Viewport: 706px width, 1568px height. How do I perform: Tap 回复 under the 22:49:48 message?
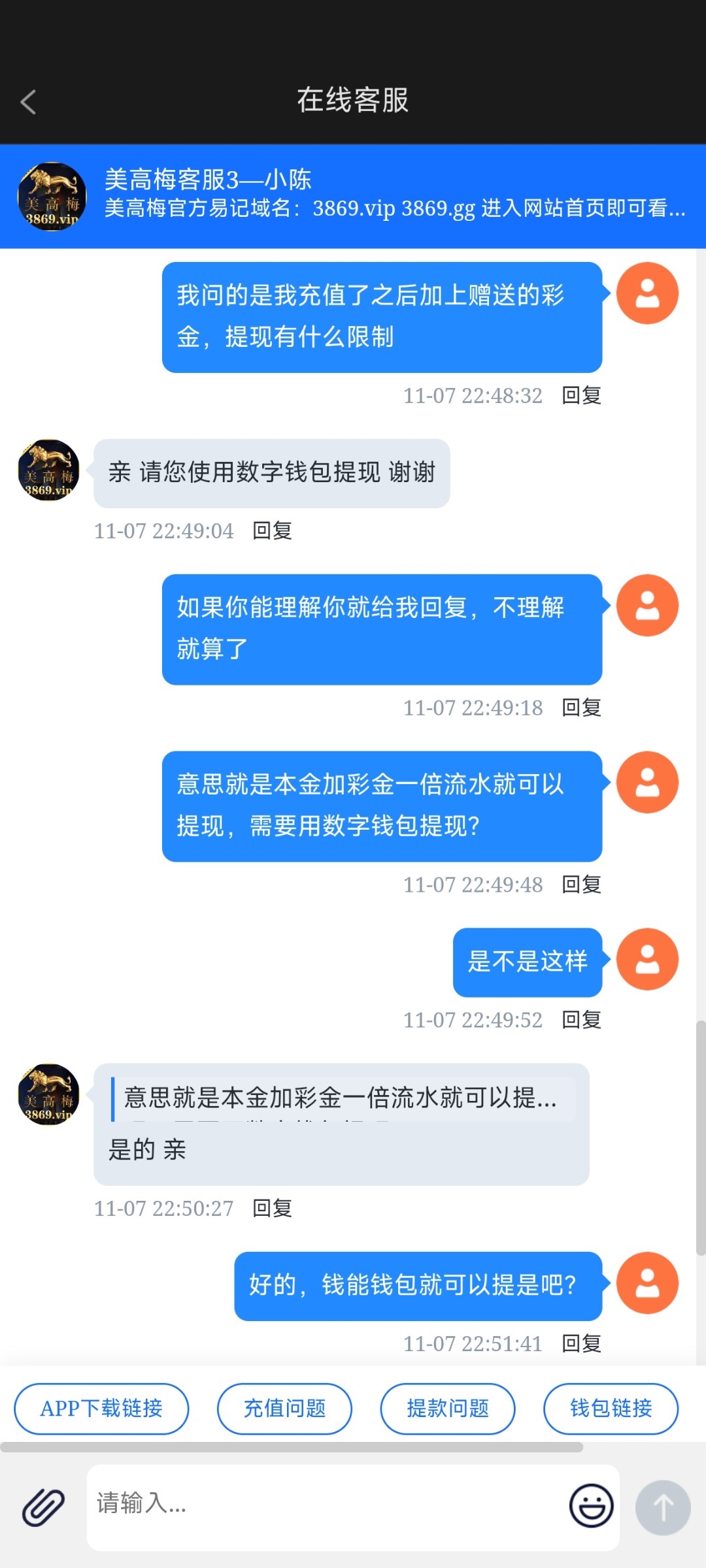581,885
